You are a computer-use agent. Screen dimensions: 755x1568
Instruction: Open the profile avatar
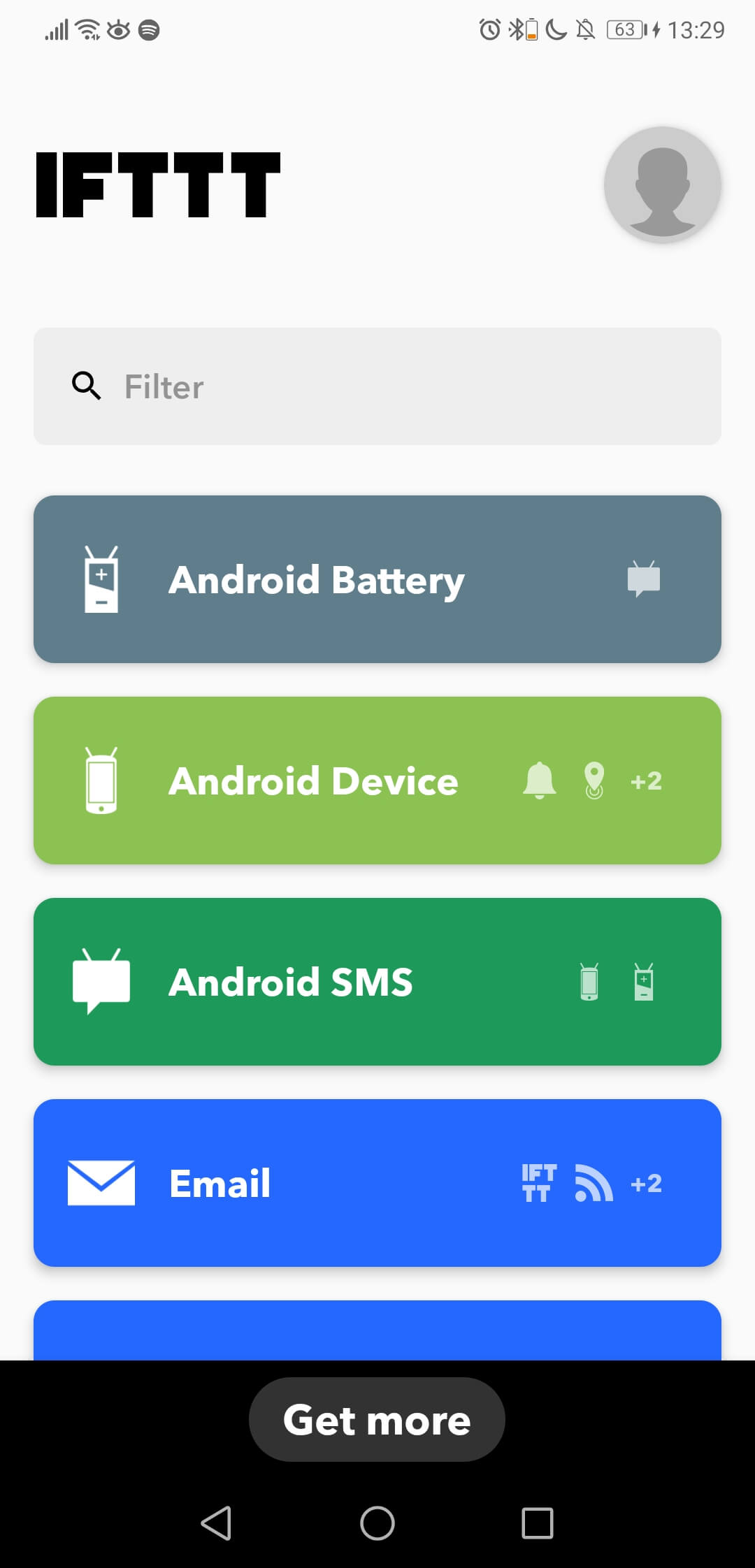click(663, 184)
